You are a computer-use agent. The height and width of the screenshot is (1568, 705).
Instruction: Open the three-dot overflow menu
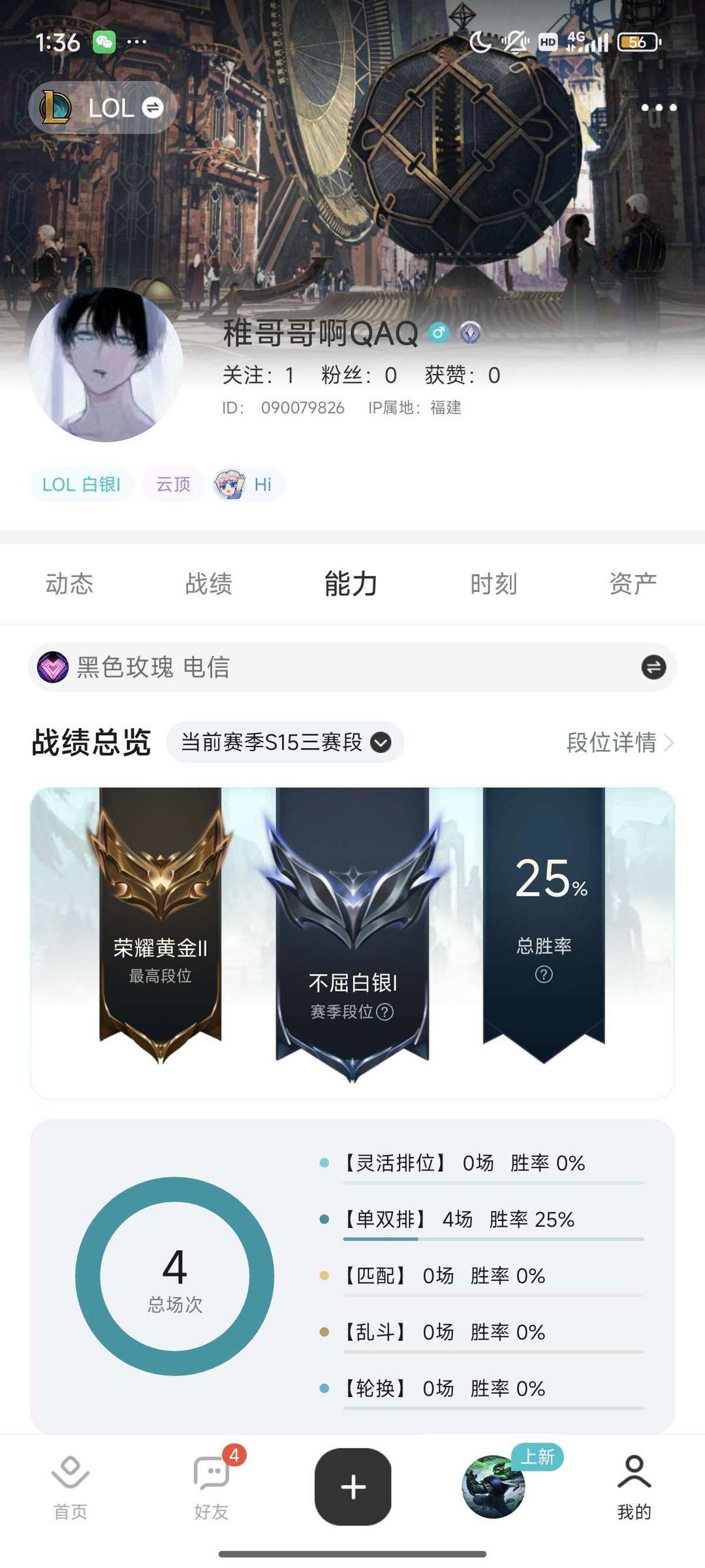click(659, 108)
